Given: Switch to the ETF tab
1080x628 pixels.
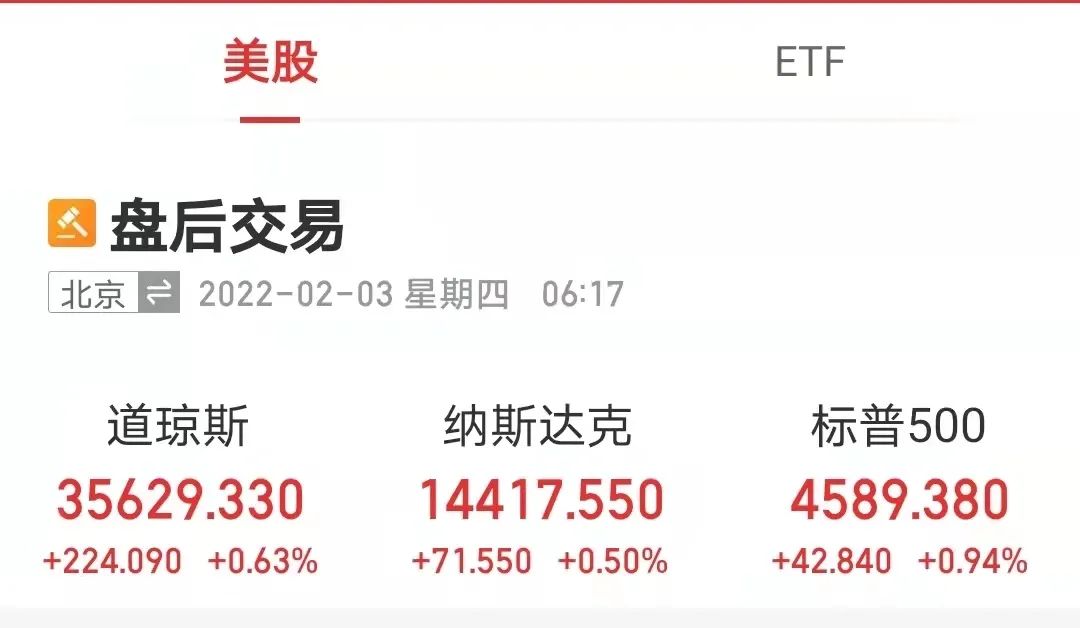Looking at the screenshot, I should pyautogui.click(x=810, y=63).
